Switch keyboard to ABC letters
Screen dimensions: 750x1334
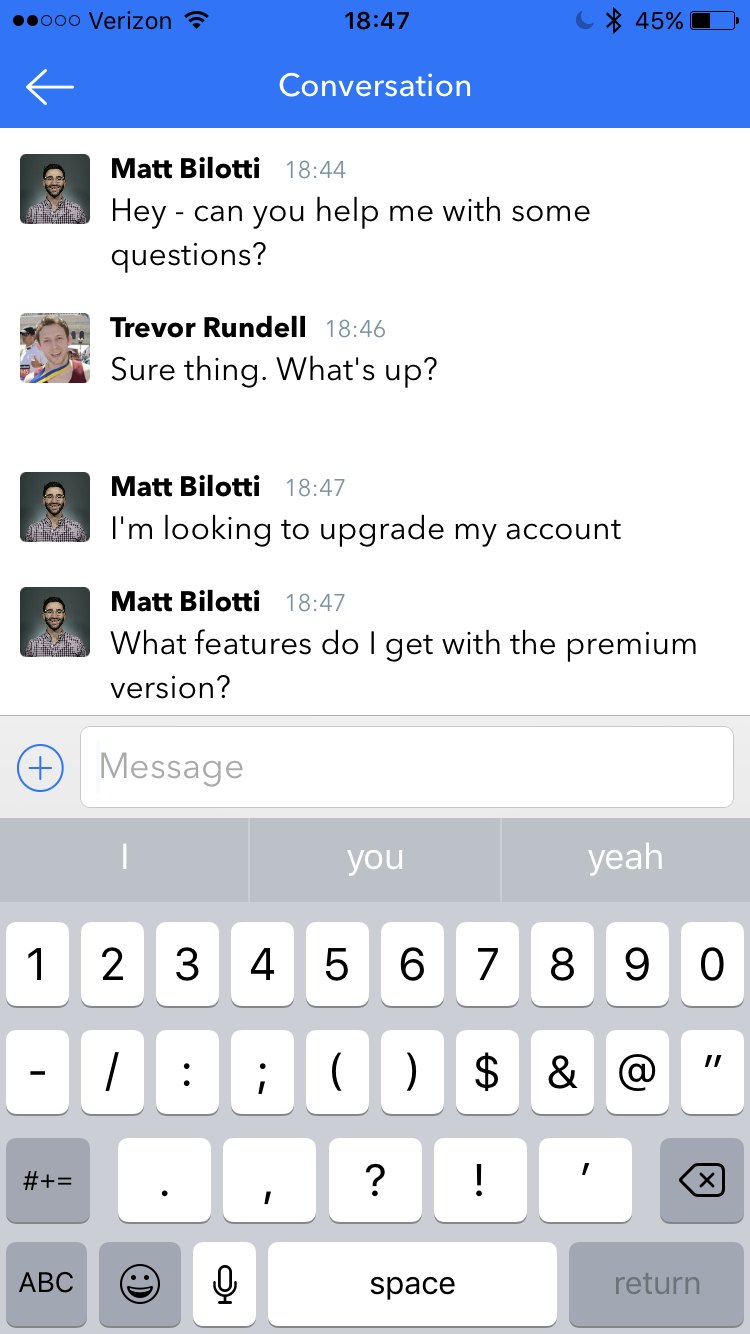47,1282
